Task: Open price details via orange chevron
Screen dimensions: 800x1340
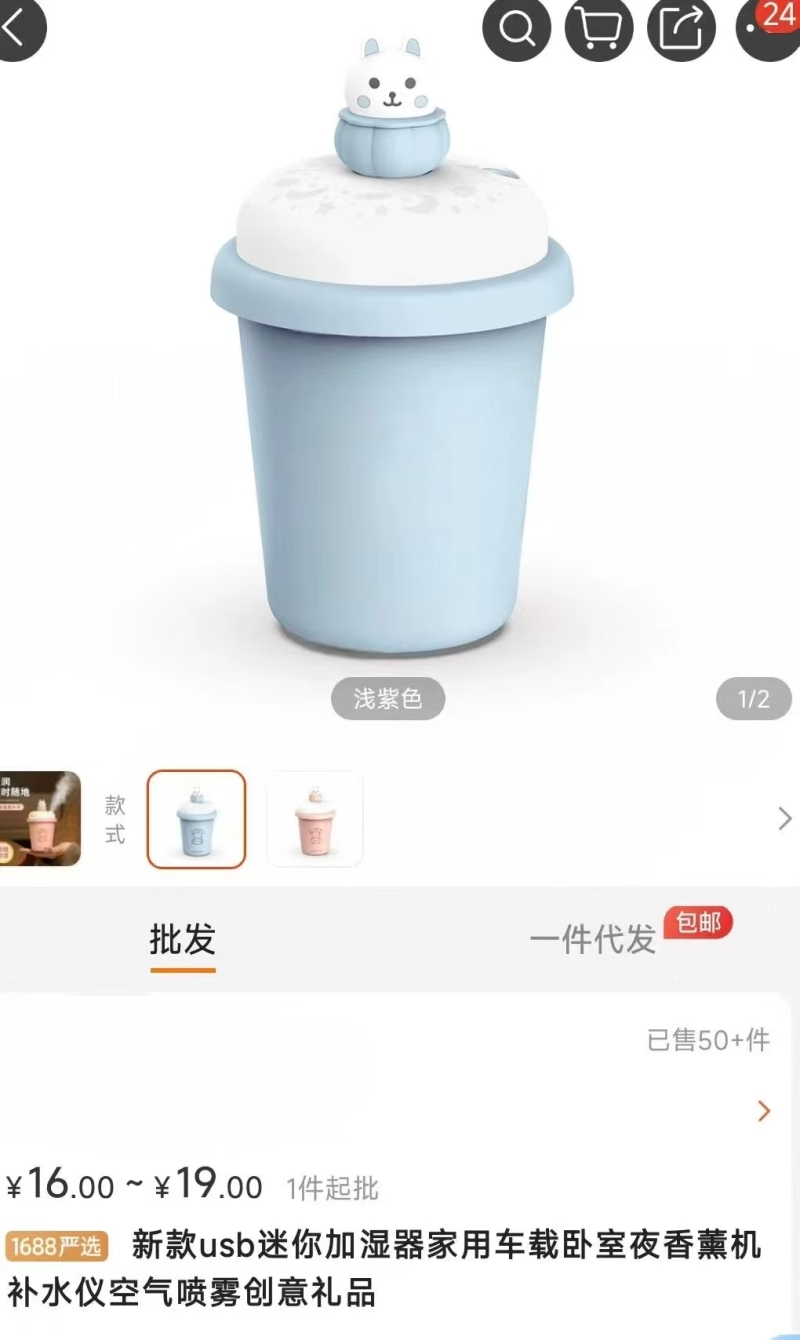Action: (764, 1111)
